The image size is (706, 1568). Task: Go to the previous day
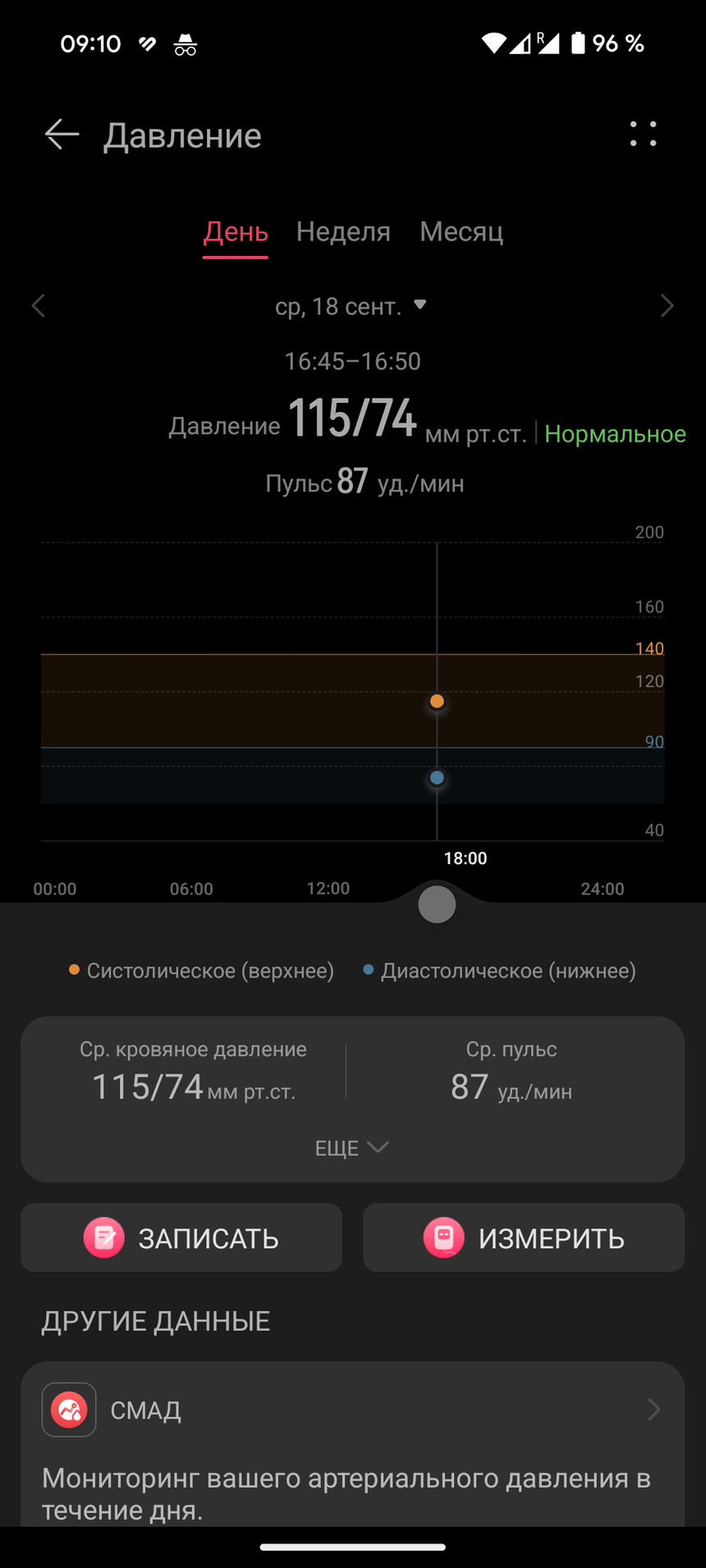39,306
